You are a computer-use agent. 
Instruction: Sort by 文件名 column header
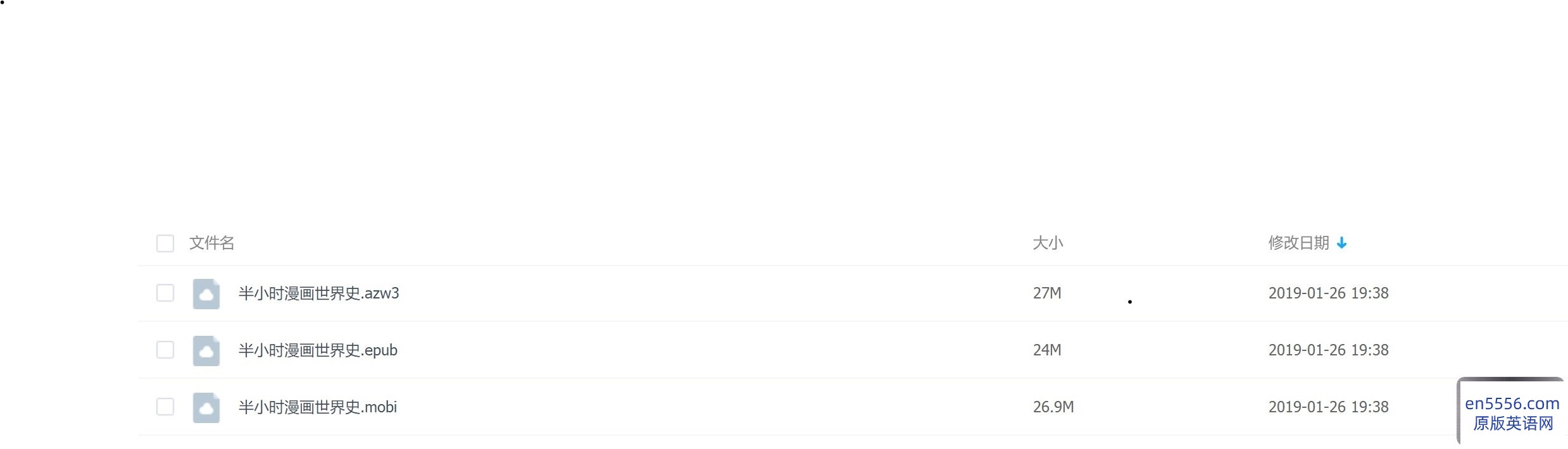click(211, 243)
